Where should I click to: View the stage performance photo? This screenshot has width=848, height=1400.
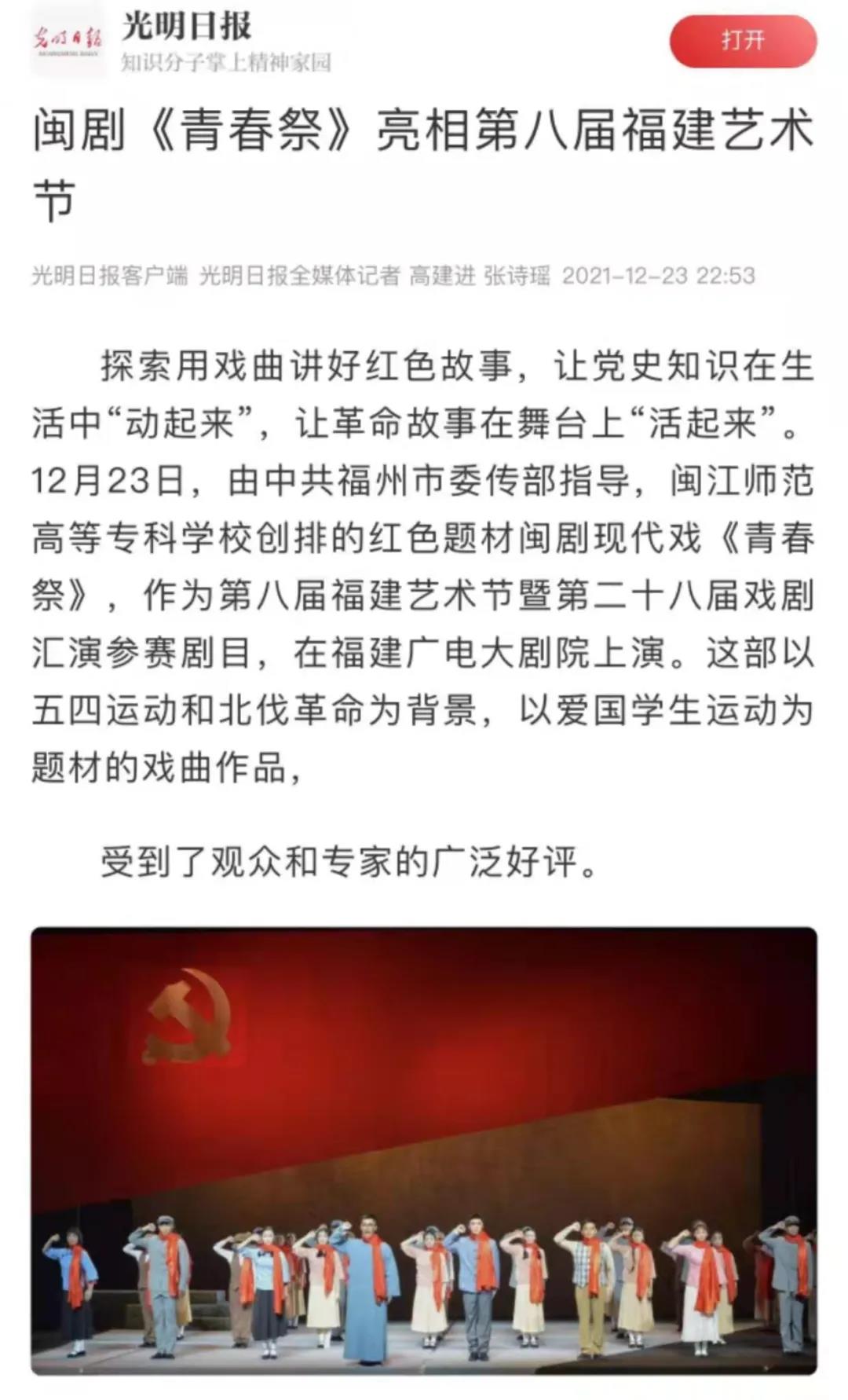click(x=424, y=1150)
